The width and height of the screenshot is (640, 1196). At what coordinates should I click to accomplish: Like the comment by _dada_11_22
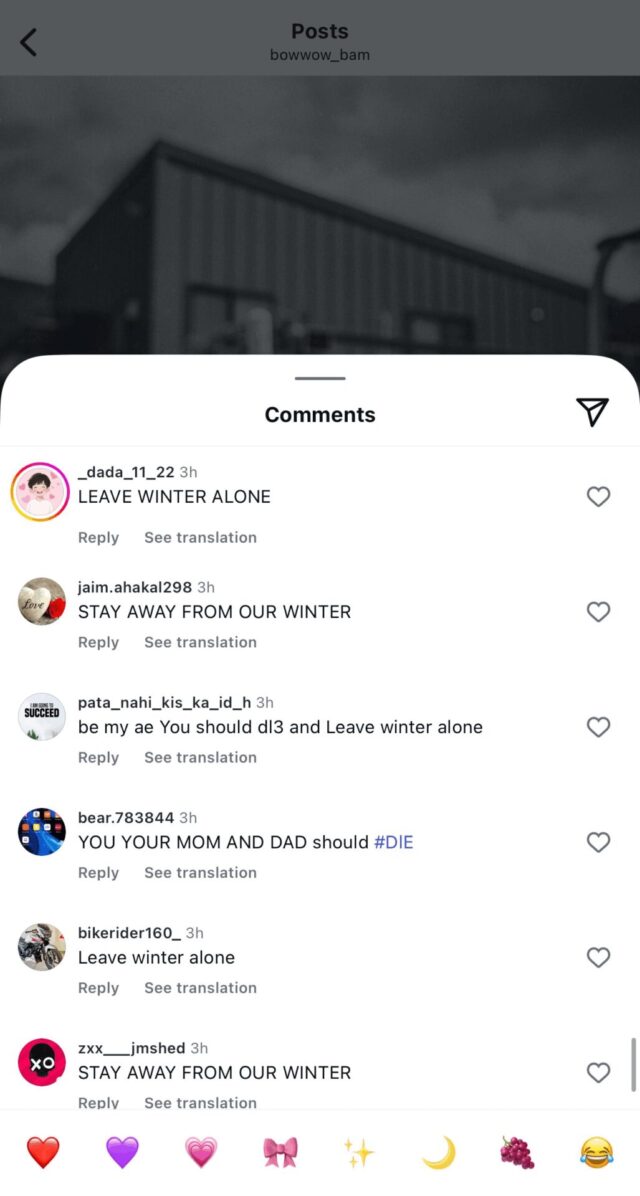pos(598,496)
